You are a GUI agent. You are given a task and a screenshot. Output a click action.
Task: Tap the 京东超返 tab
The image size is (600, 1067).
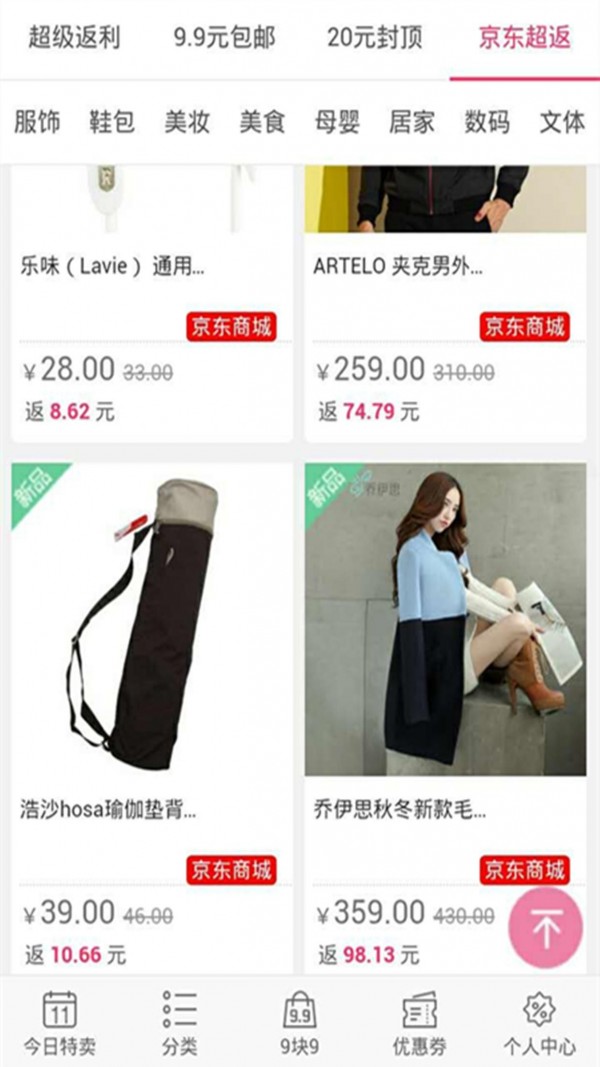pos(524,37)
